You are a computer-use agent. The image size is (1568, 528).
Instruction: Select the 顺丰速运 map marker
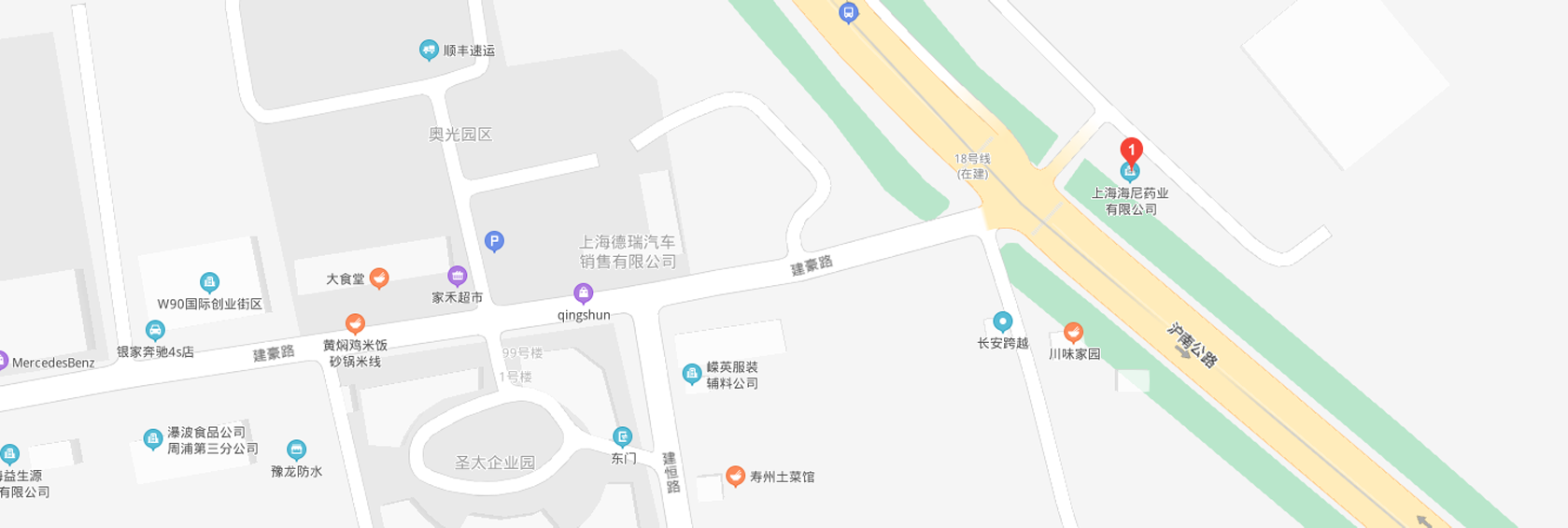pyautogui.click(x=429, y=50)
